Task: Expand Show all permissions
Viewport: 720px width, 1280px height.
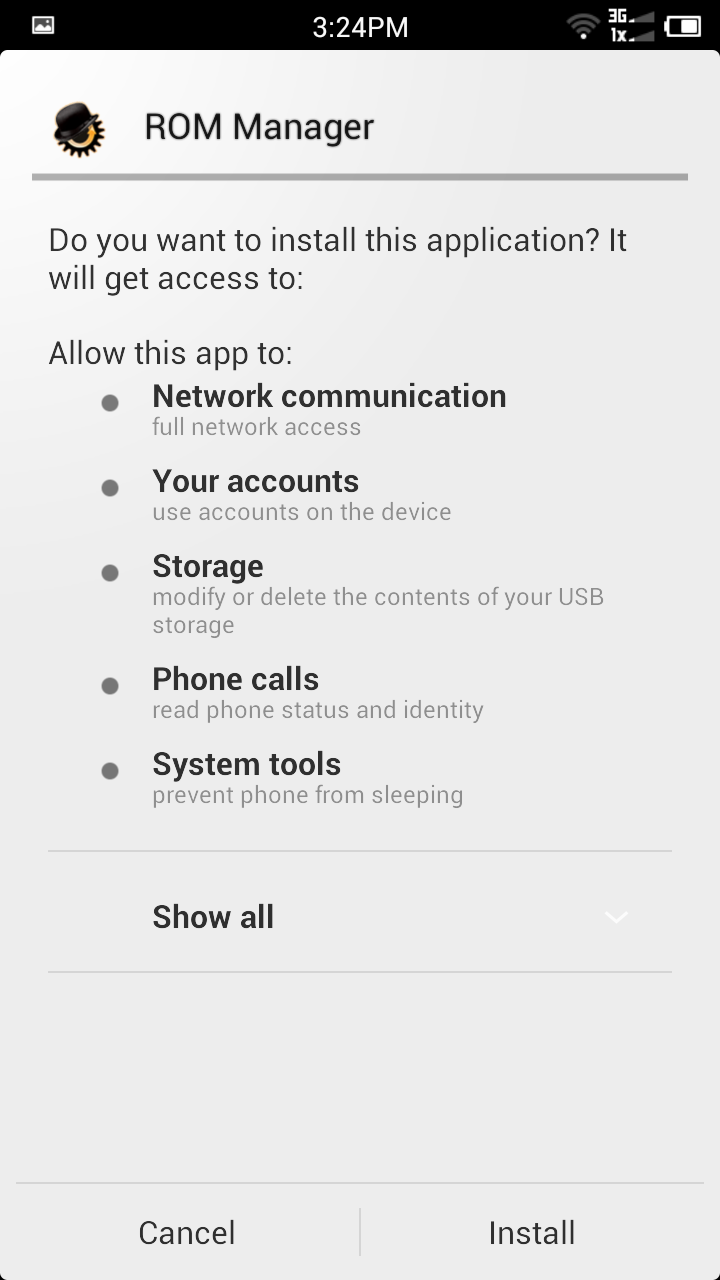Action: click(360, 916)
